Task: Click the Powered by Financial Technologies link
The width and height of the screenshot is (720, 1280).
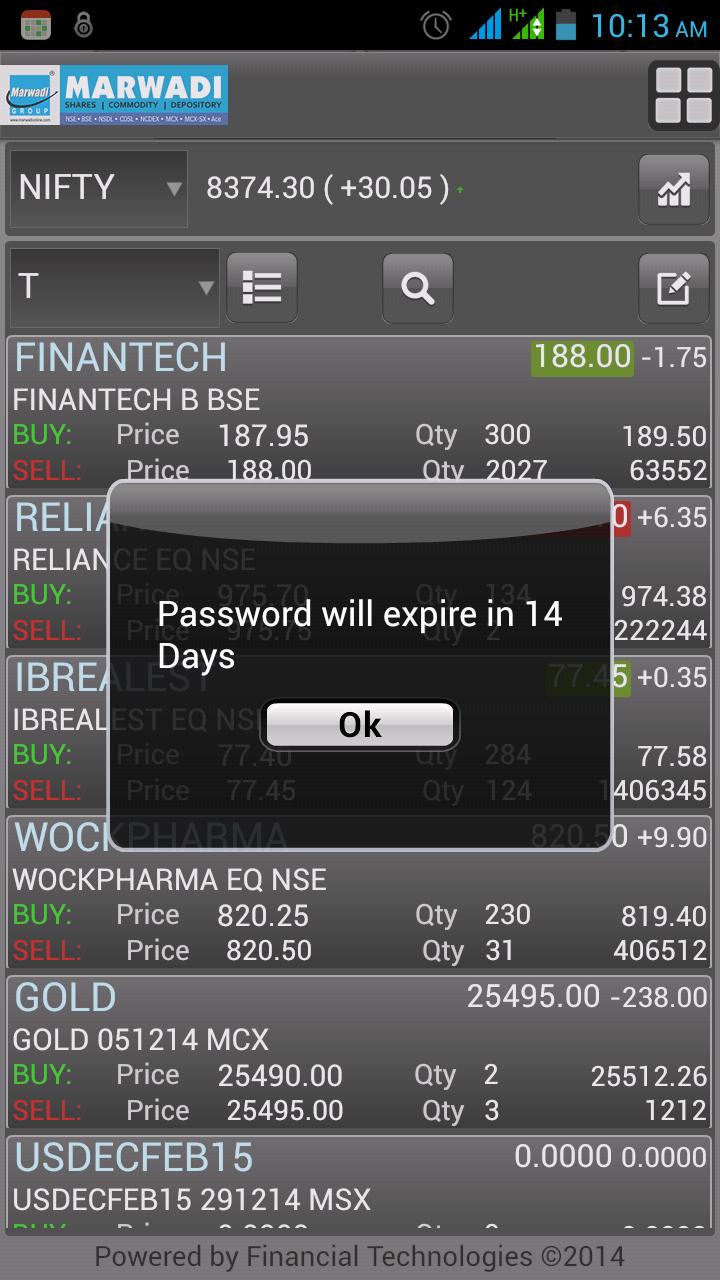Action: coord(360,1257)
